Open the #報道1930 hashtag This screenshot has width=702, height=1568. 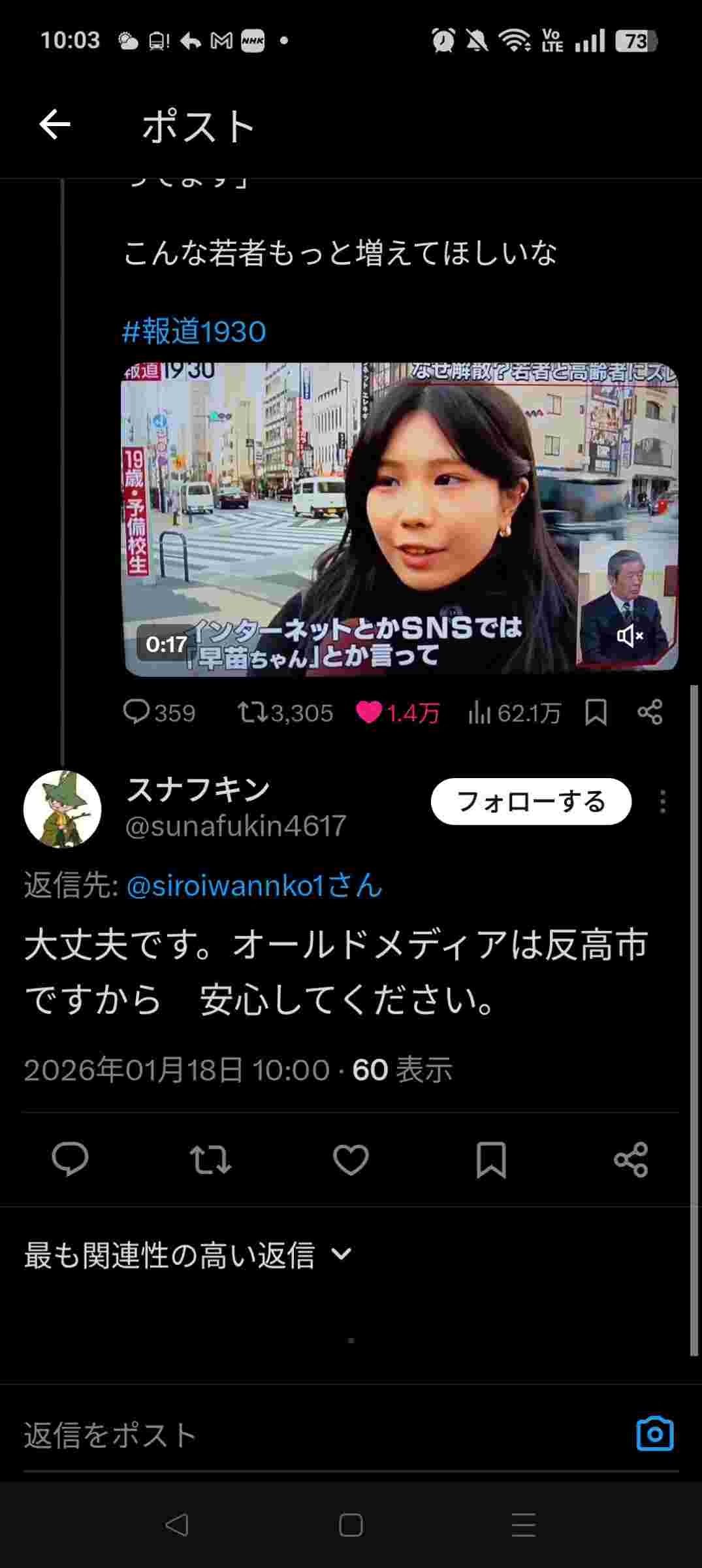coord(195,332)
